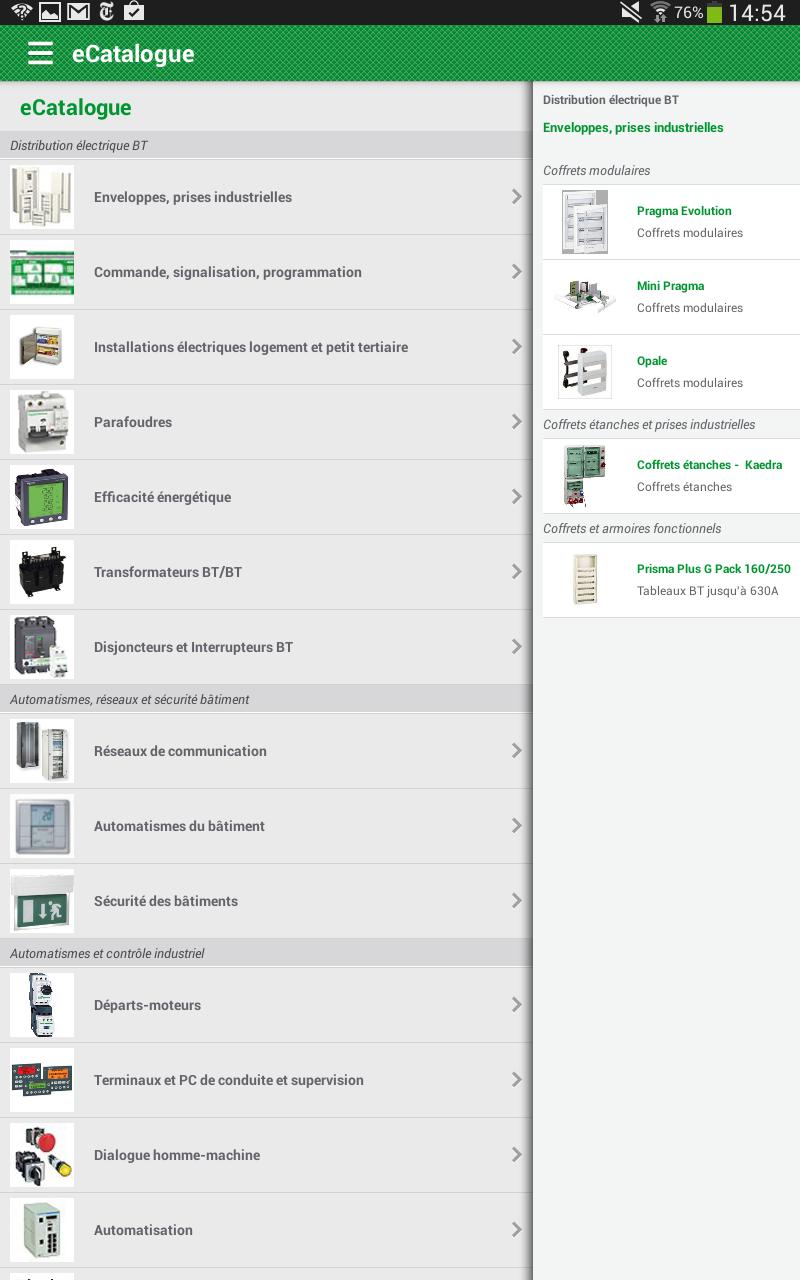Viewport: 800px width, 1280px height.
Task: Open Coffrets étanches - Kaedra
Action: point(671,475)
